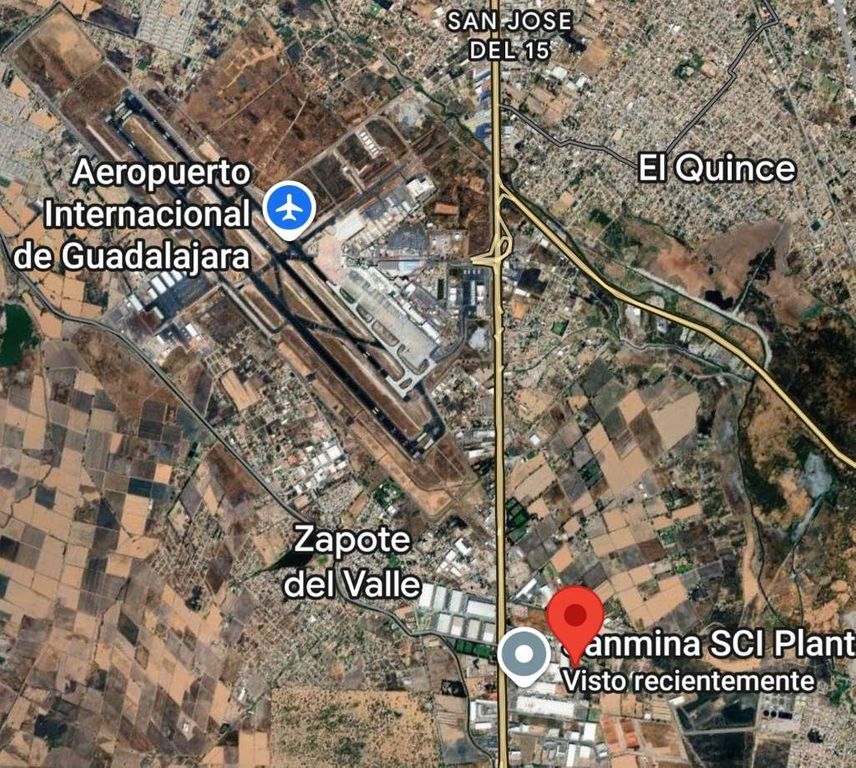
Task: Tap the grey location marker by Sanmina
Action: [523, 655]
